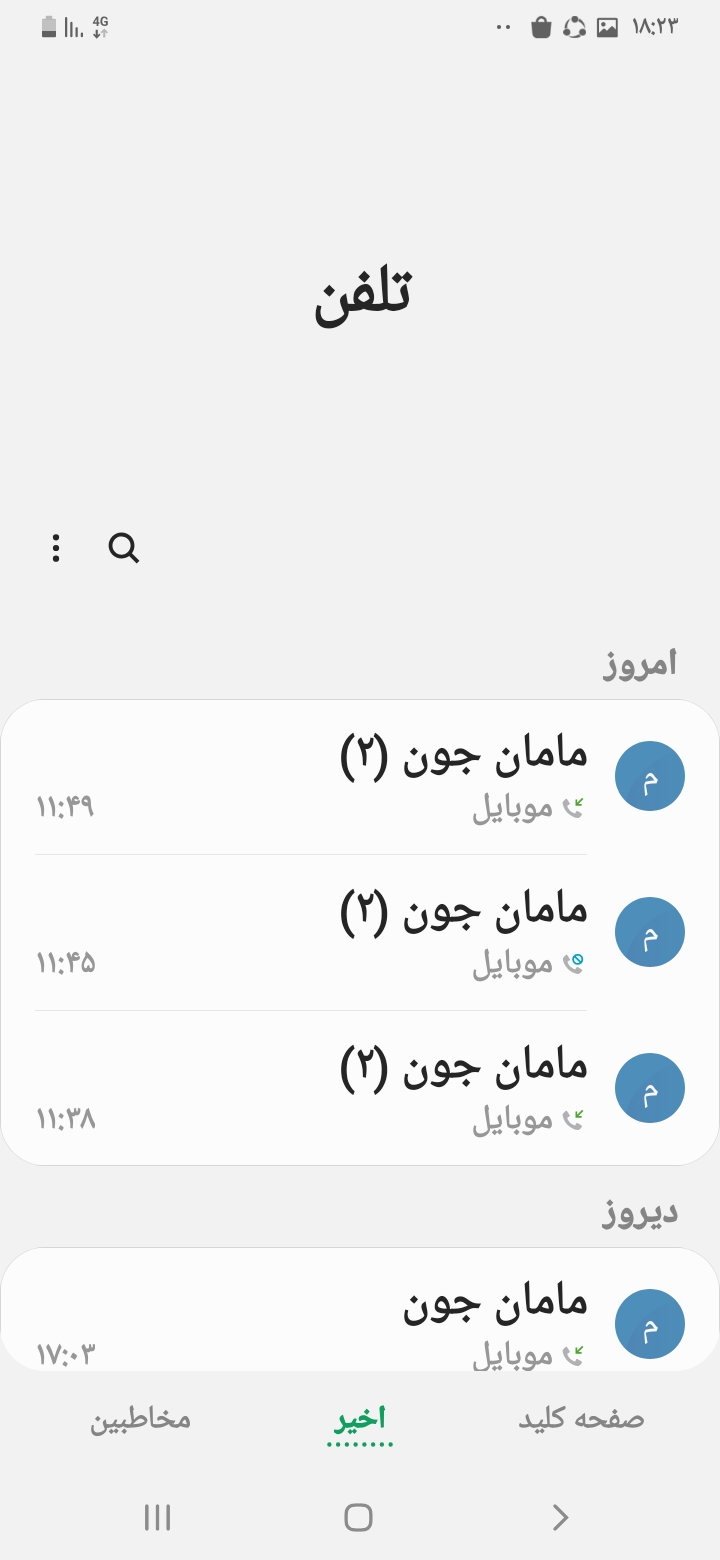The height and width of the screenshot is (1560, 720).
Task: Open the recent apps button
Action: pos(158,1517)
